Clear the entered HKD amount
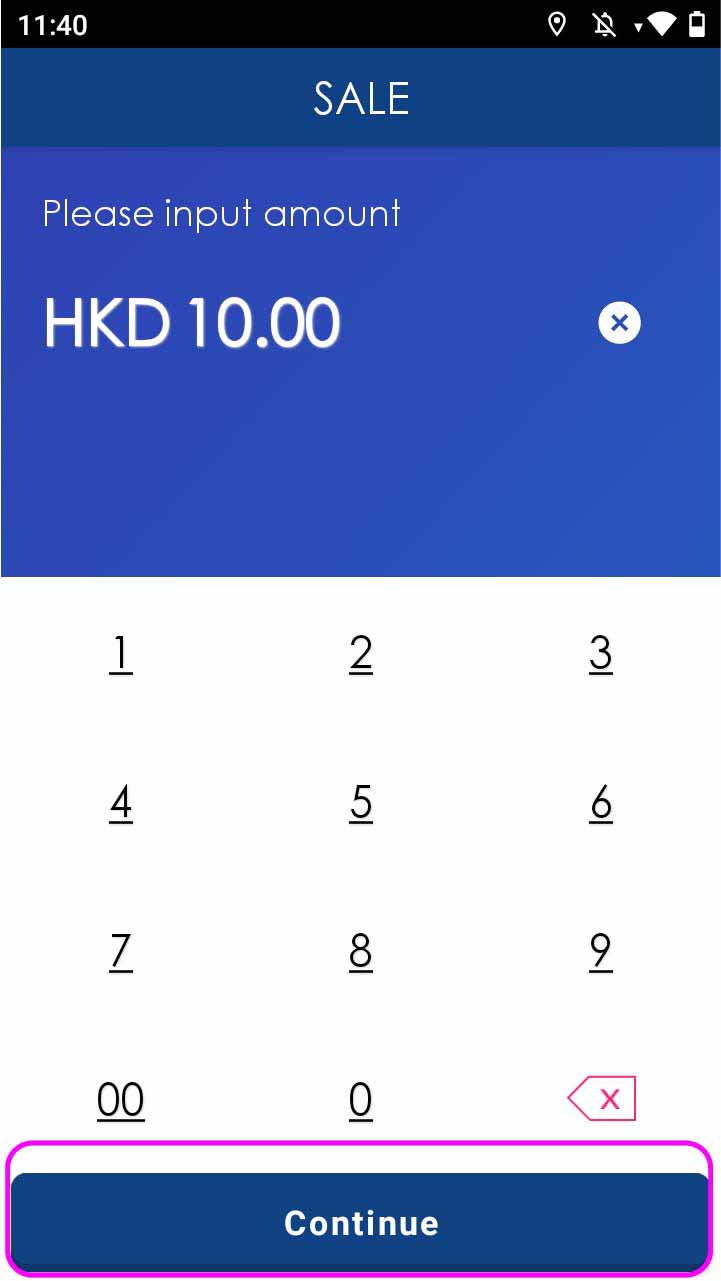The image size is (721, 1281). 619,323
